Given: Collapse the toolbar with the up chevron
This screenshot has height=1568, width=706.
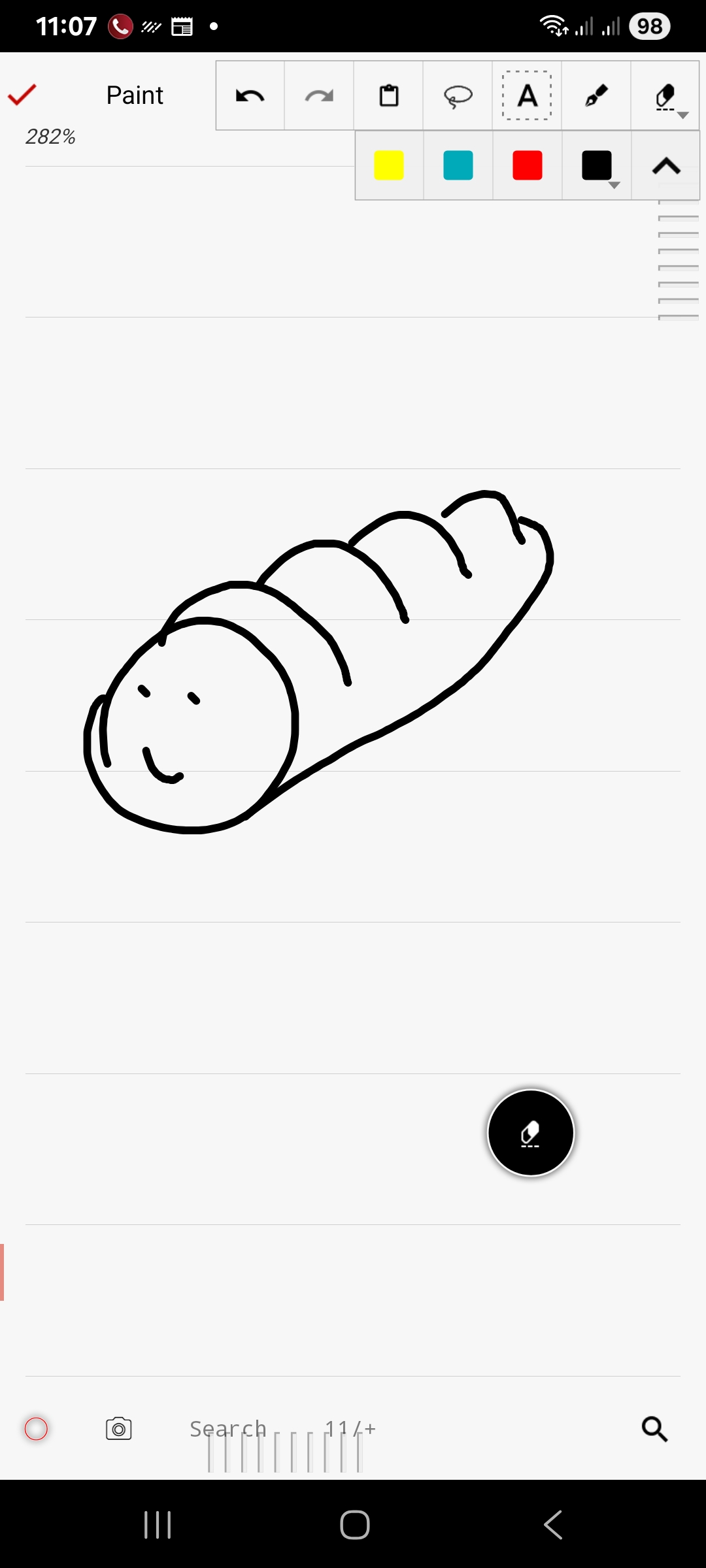Looking at the screenshot, I should tap(666, 166).
